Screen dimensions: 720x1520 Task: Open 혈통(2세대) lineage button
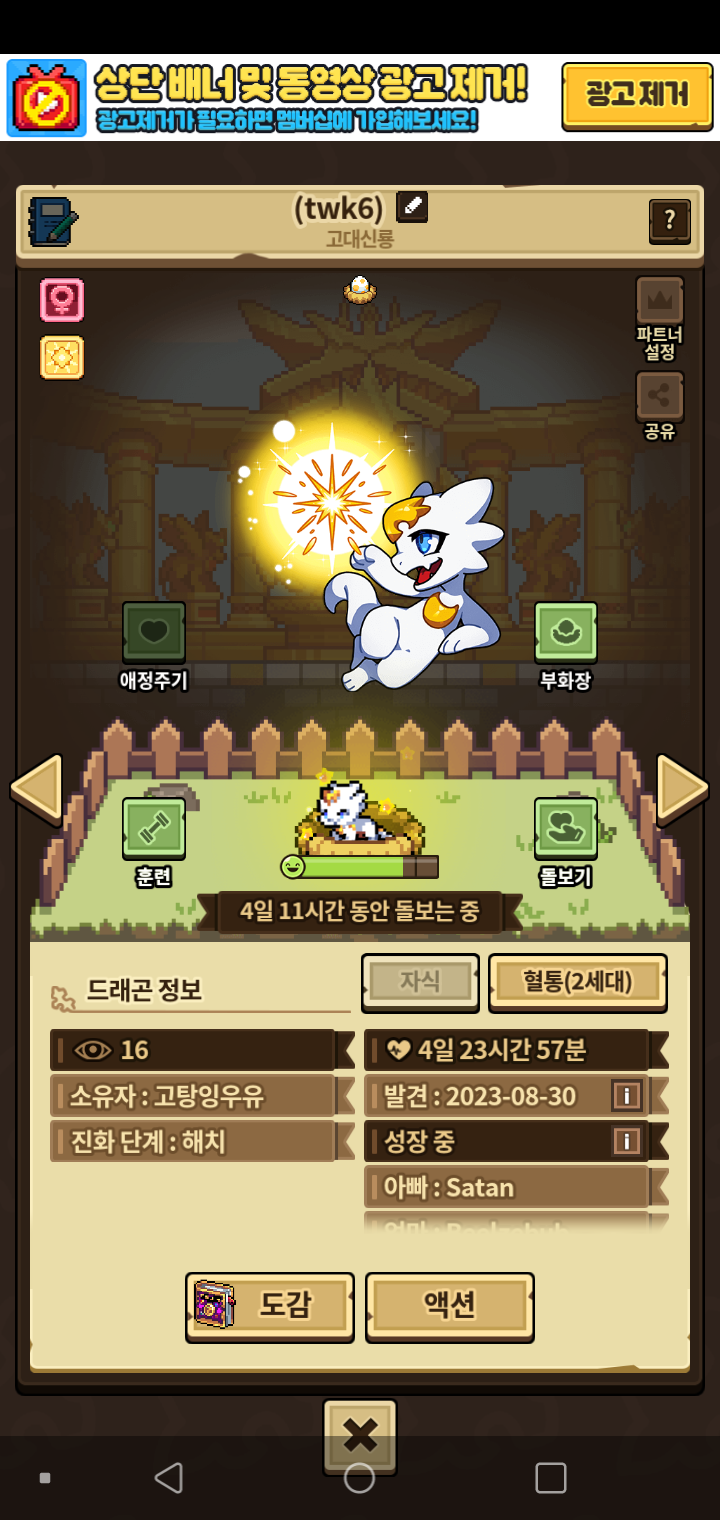(578, 982)
